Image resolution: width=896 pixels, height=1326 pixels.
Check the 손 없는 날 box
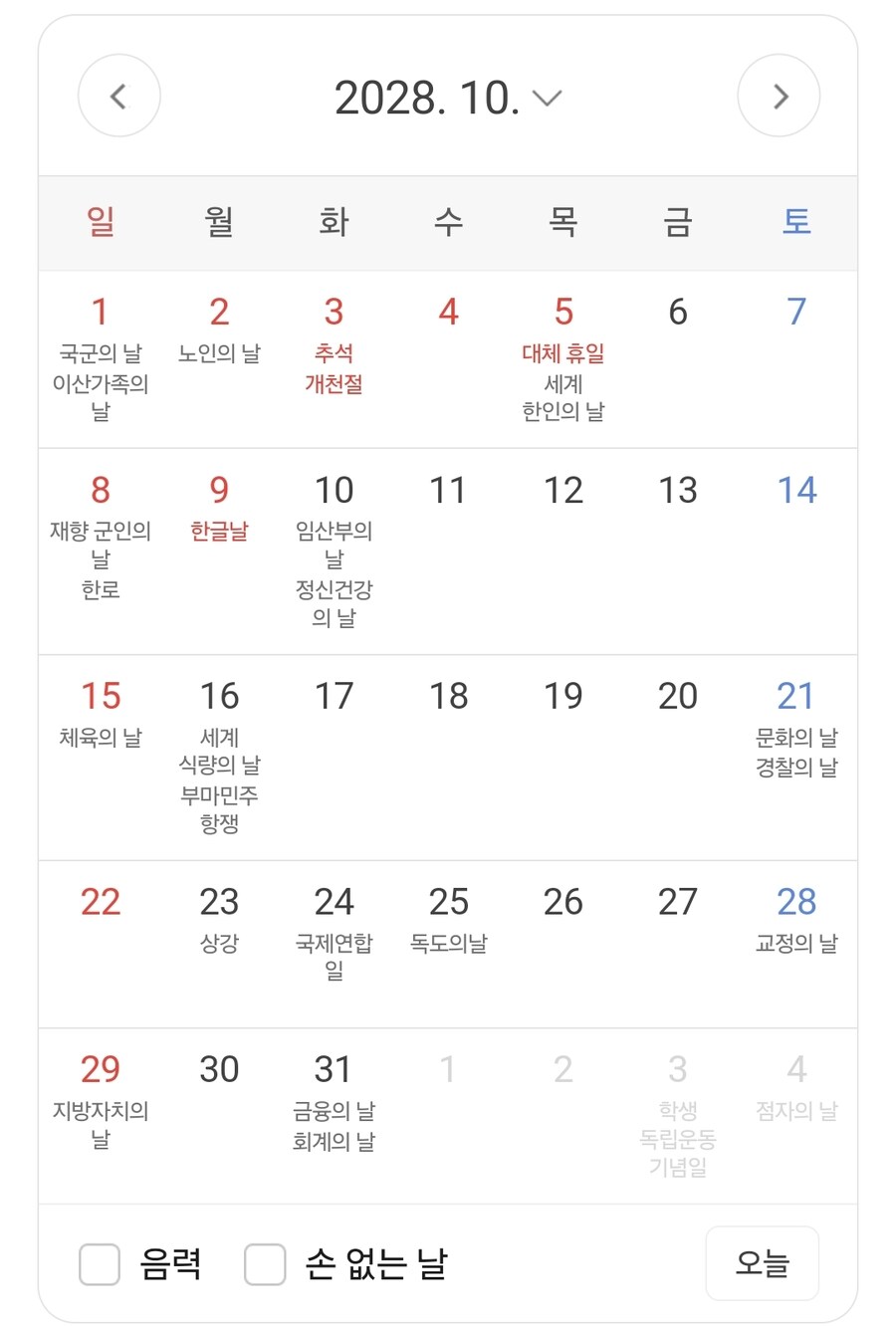265,1264
